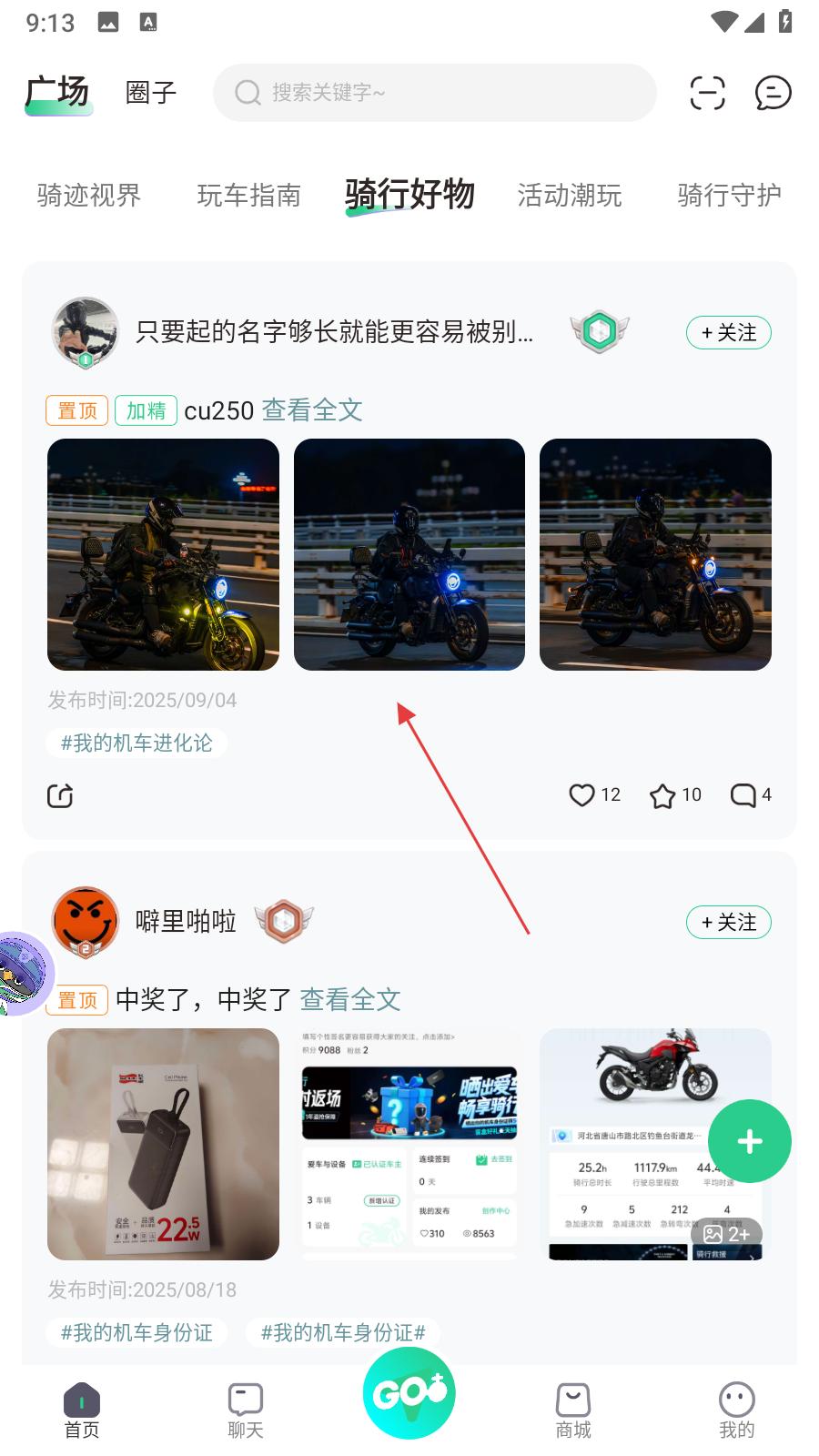Screen dimensions: 819x1456
Task: Switch to the 圈子 tab
Action: click(151, 93)
